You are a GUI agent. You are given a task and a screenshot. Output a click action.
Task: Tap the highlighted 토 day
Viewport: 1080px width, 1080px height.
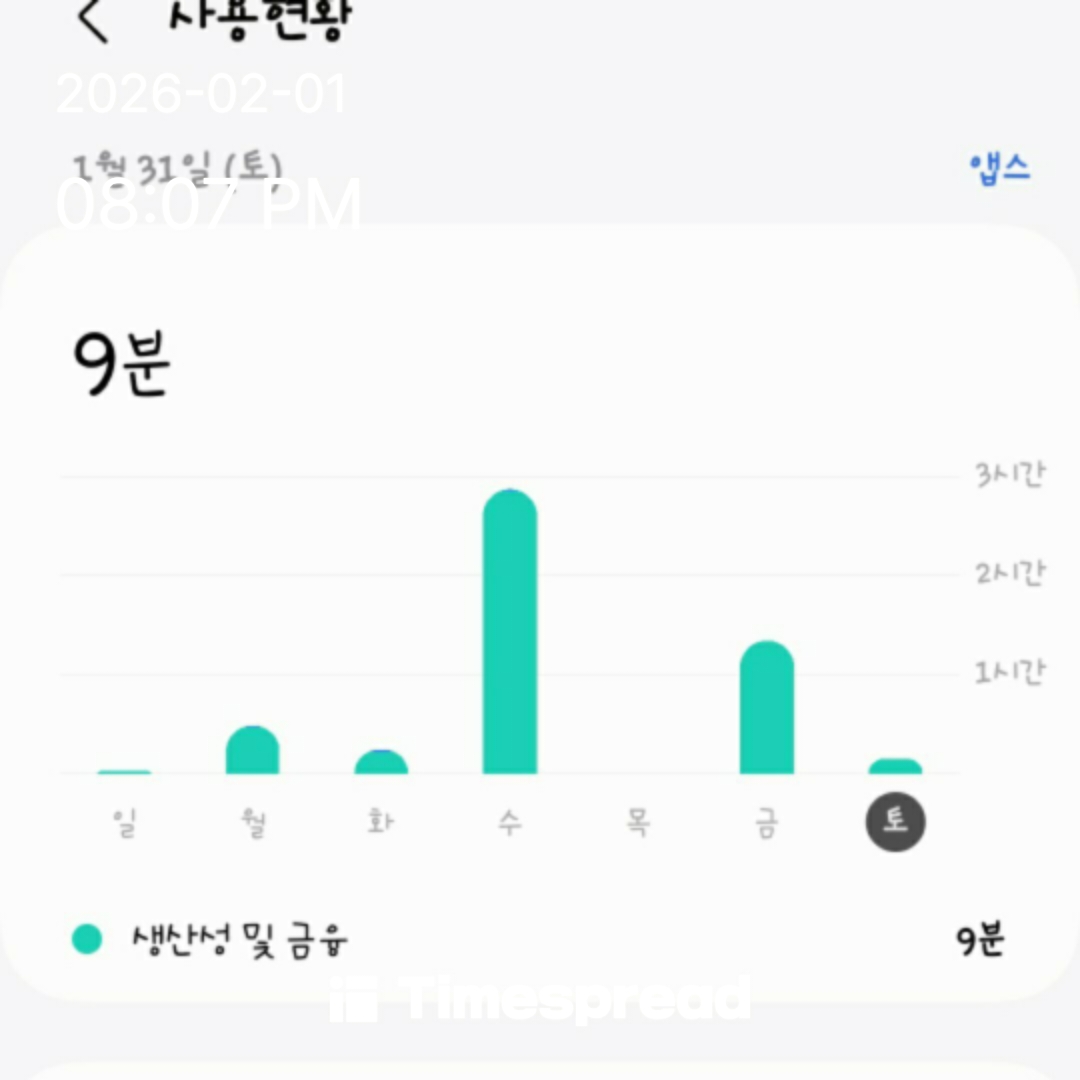(x=895, y=823)
